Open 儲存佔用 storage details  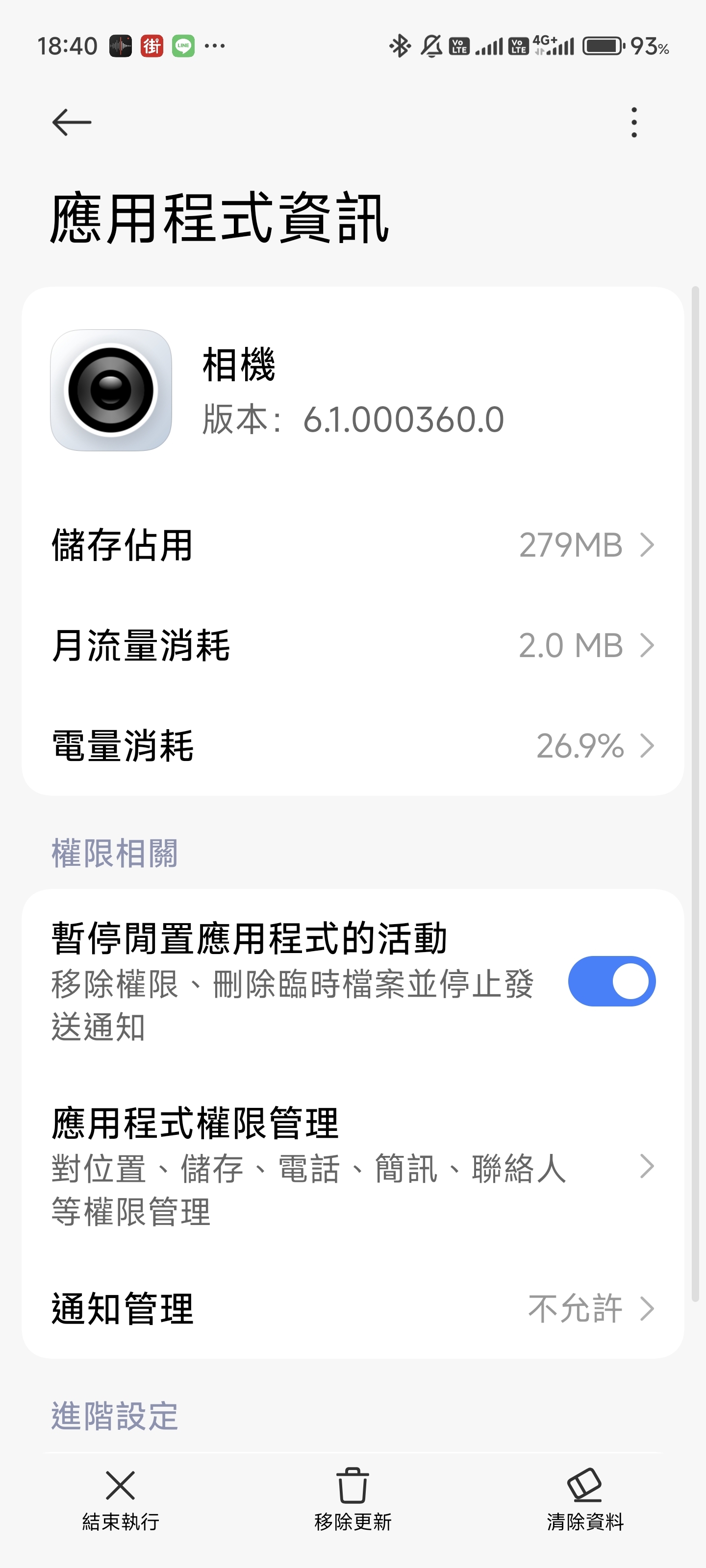353,545
